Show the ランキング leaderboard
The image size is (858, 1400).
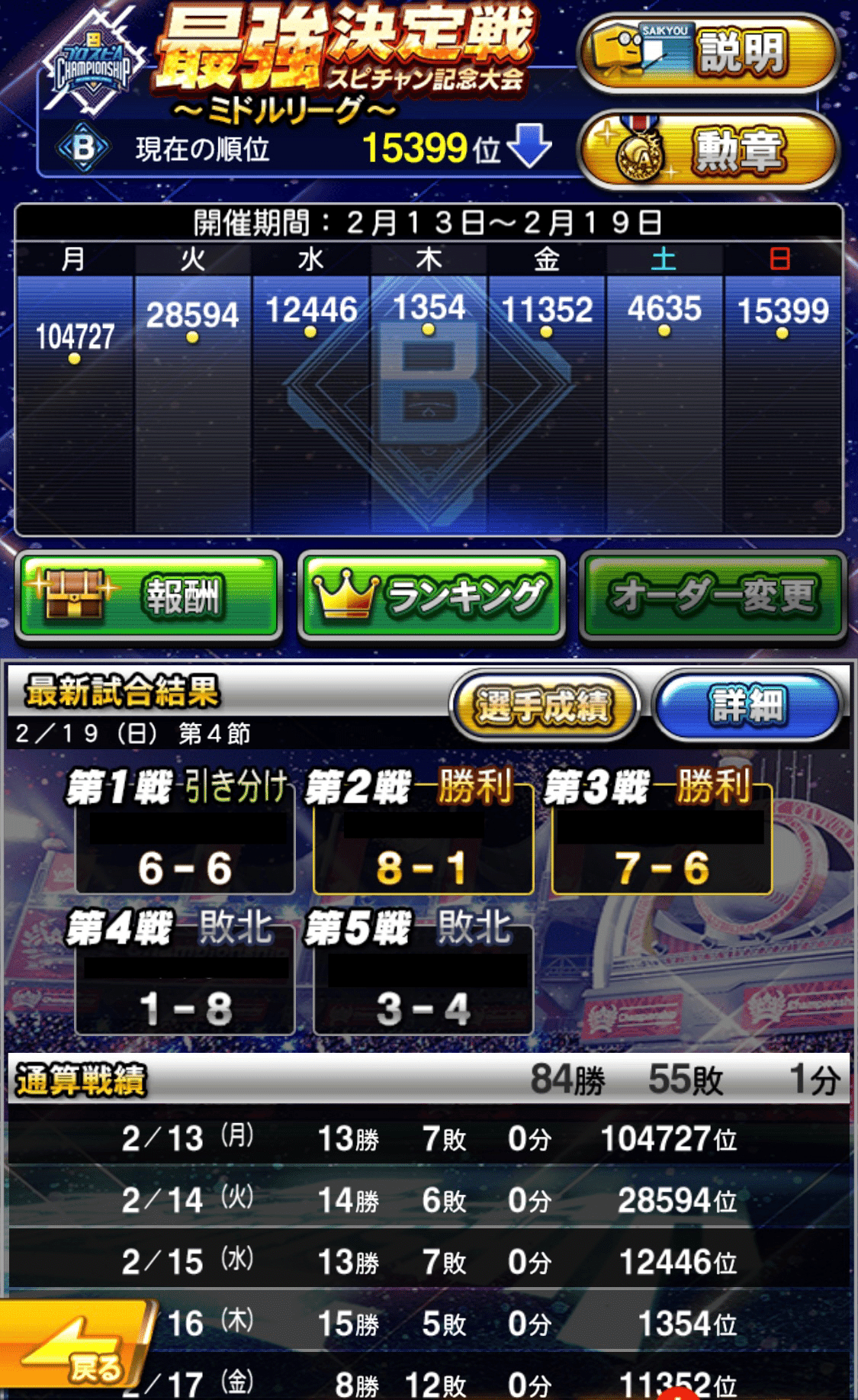click(x=432, y=595)
